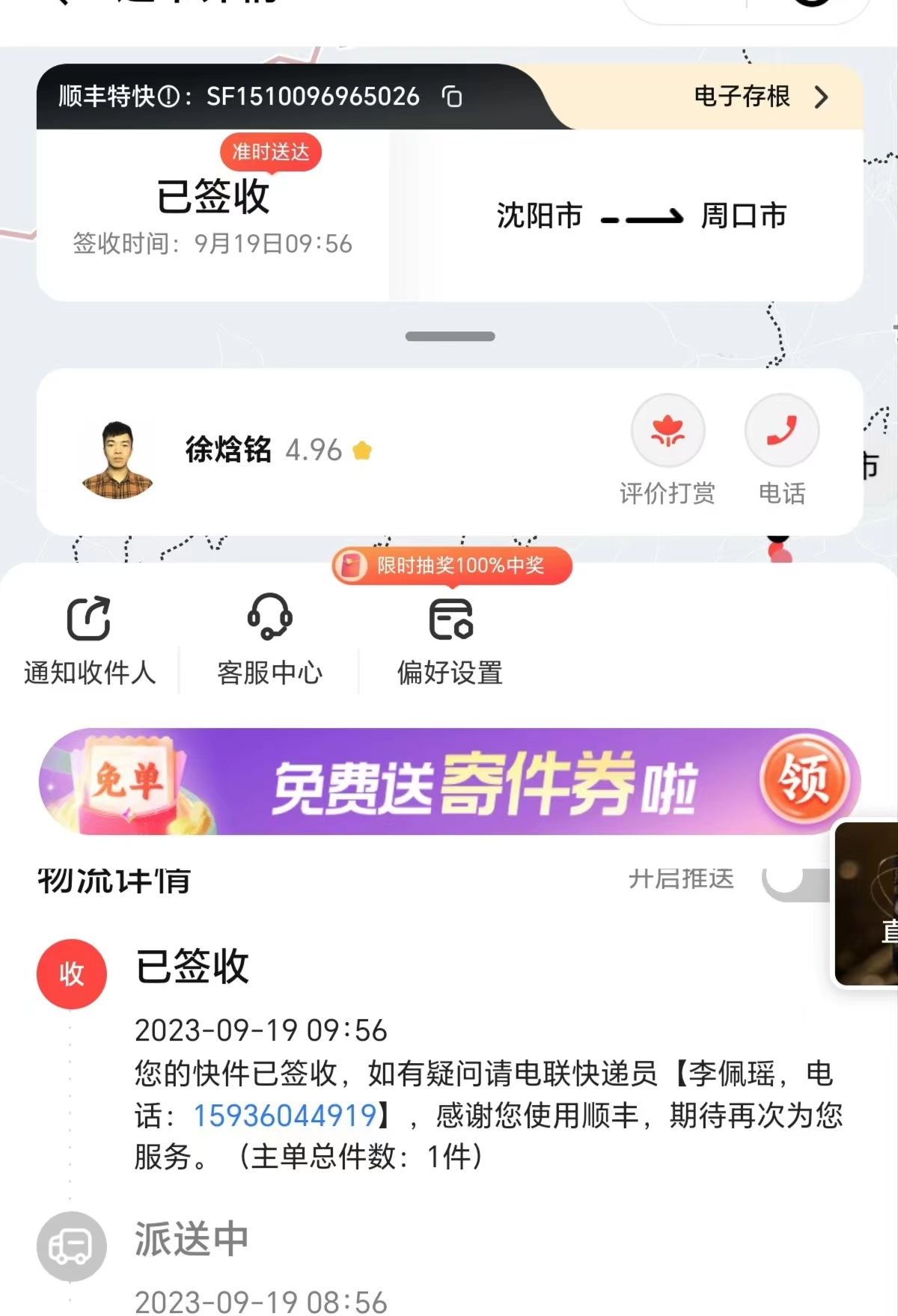Open the floating live video thumbnail

868,904
